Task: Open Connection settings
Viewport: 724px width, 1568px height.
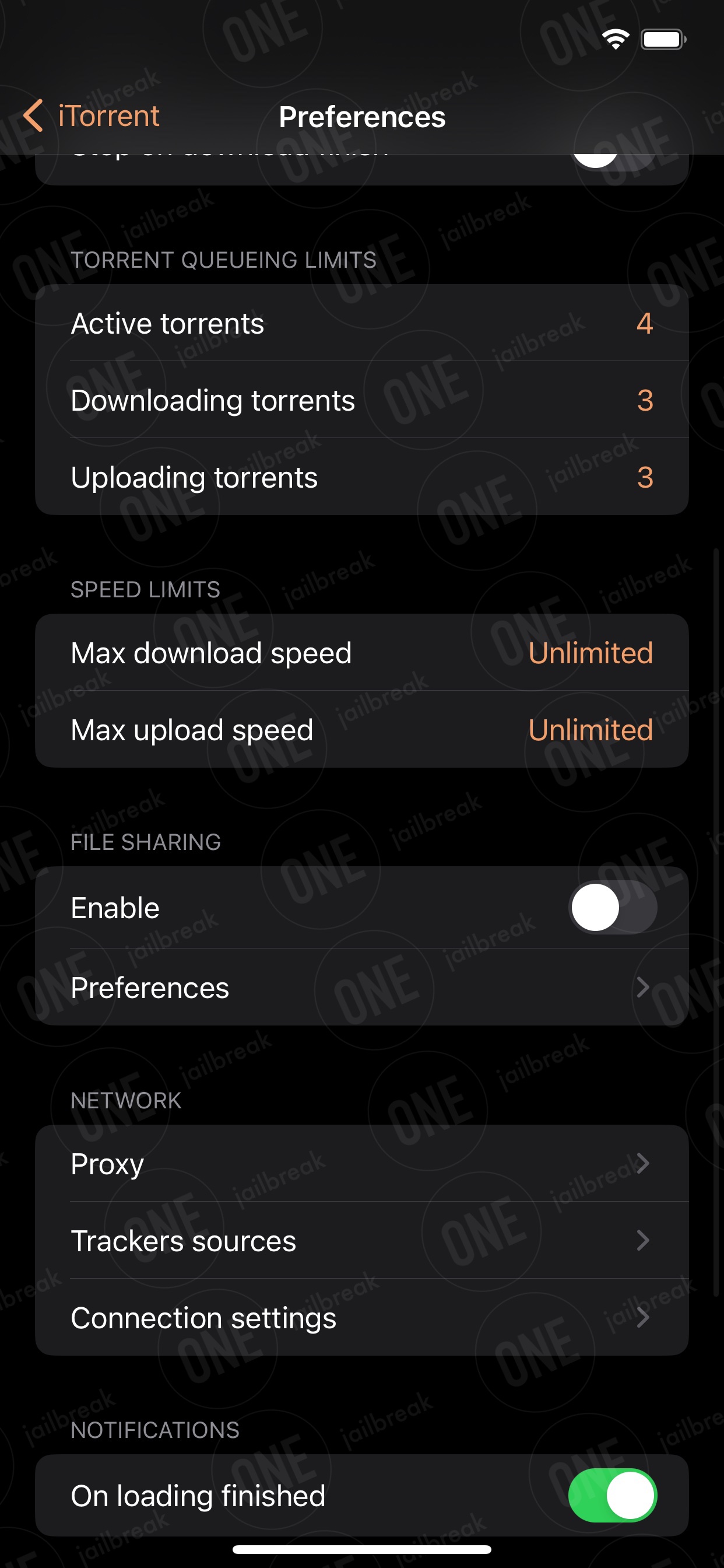Action: click(362, 1317)
